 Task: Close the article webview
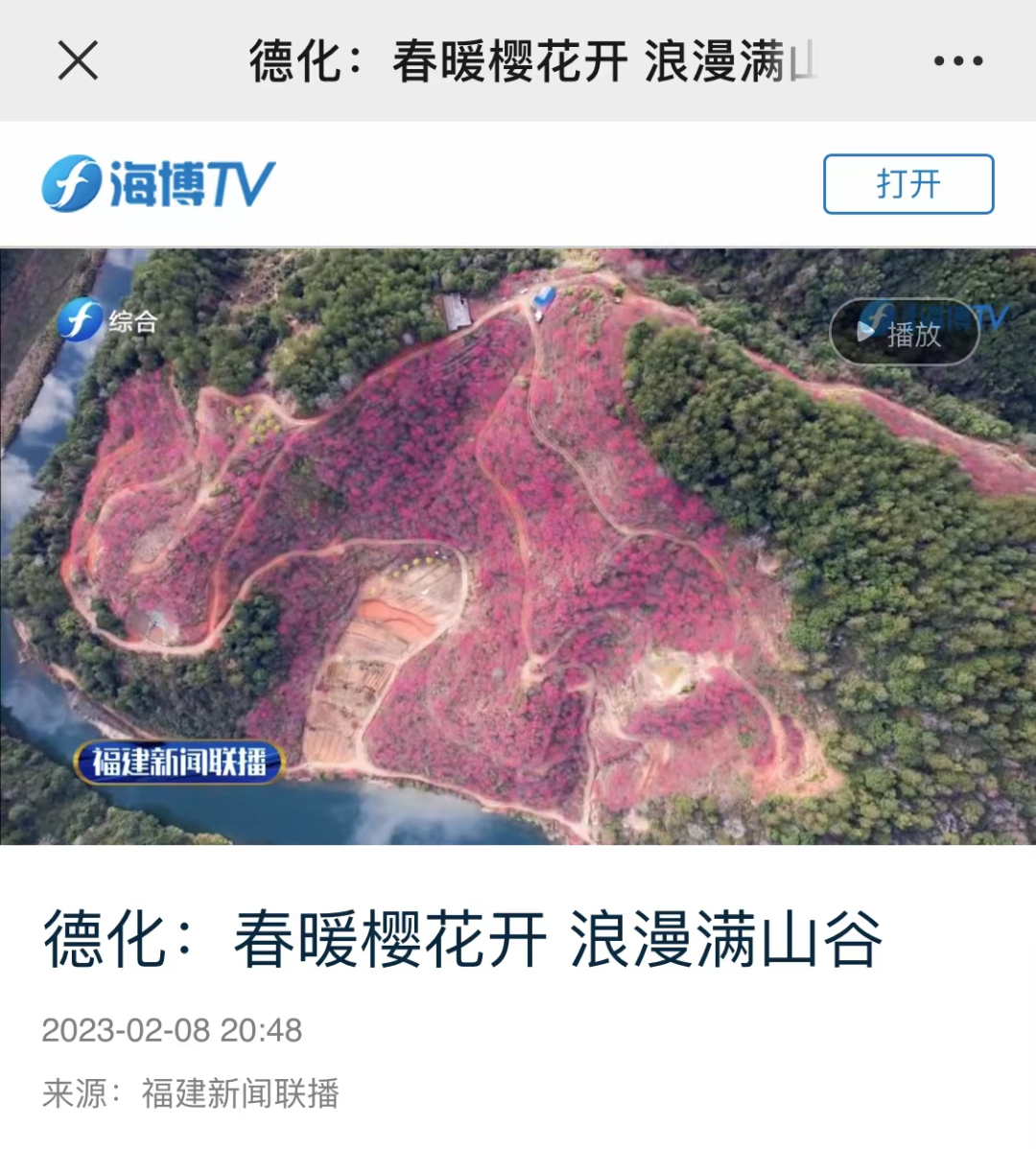(78, 61)
